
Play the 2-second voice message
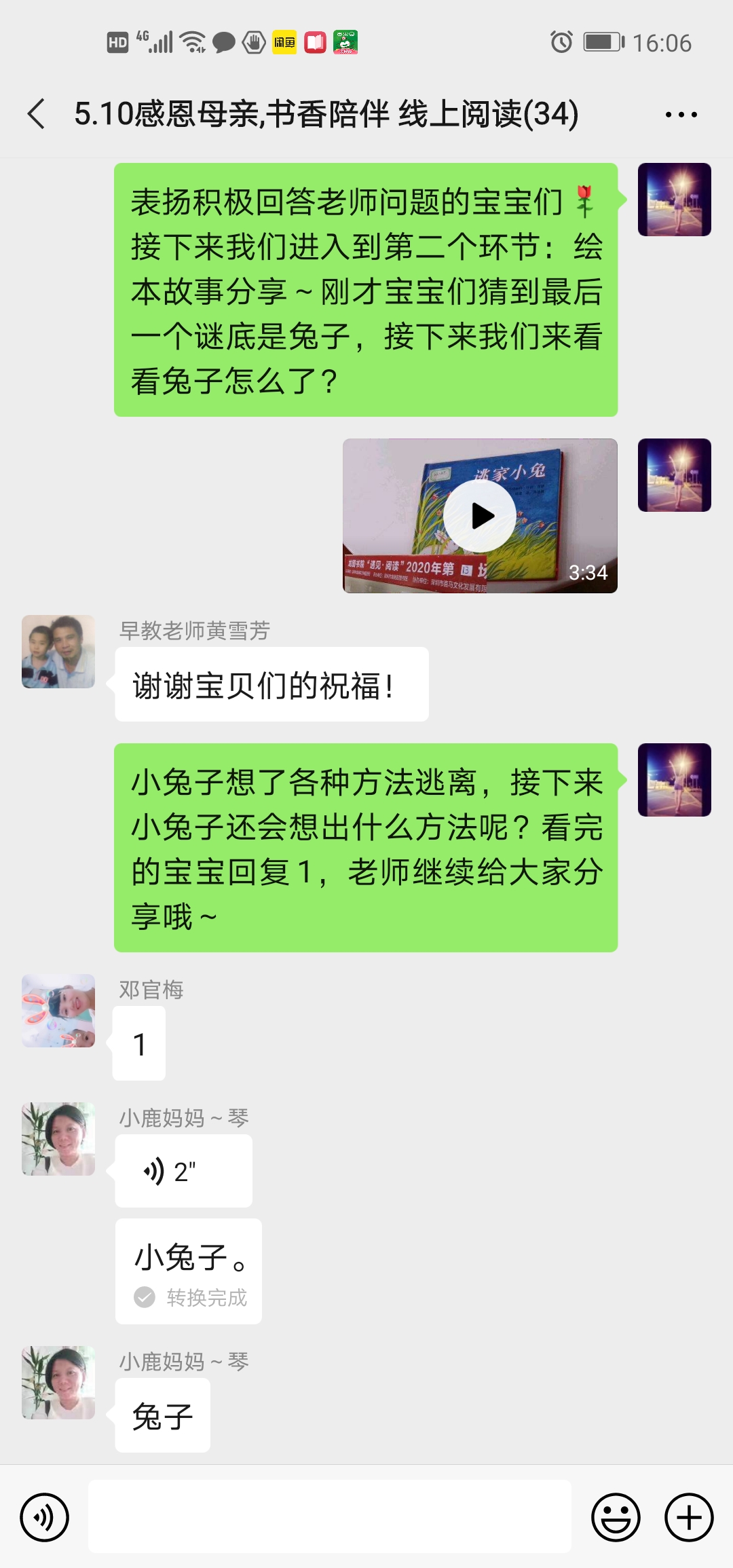[x=183, y=1171]
